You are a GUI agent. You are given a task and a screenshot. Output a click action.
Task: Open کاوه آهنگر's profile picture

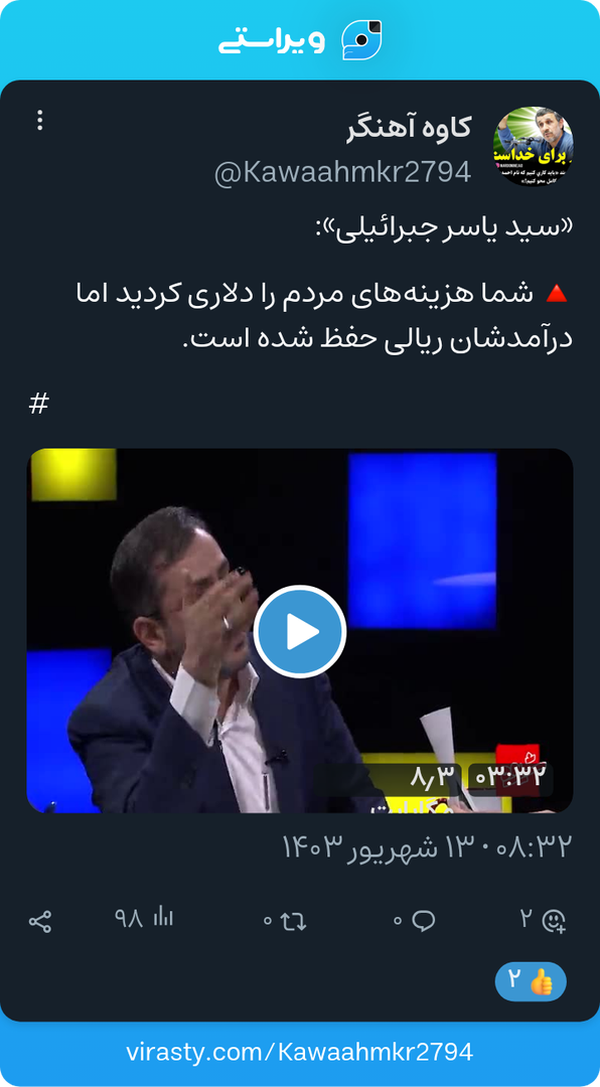click(533, 146)
